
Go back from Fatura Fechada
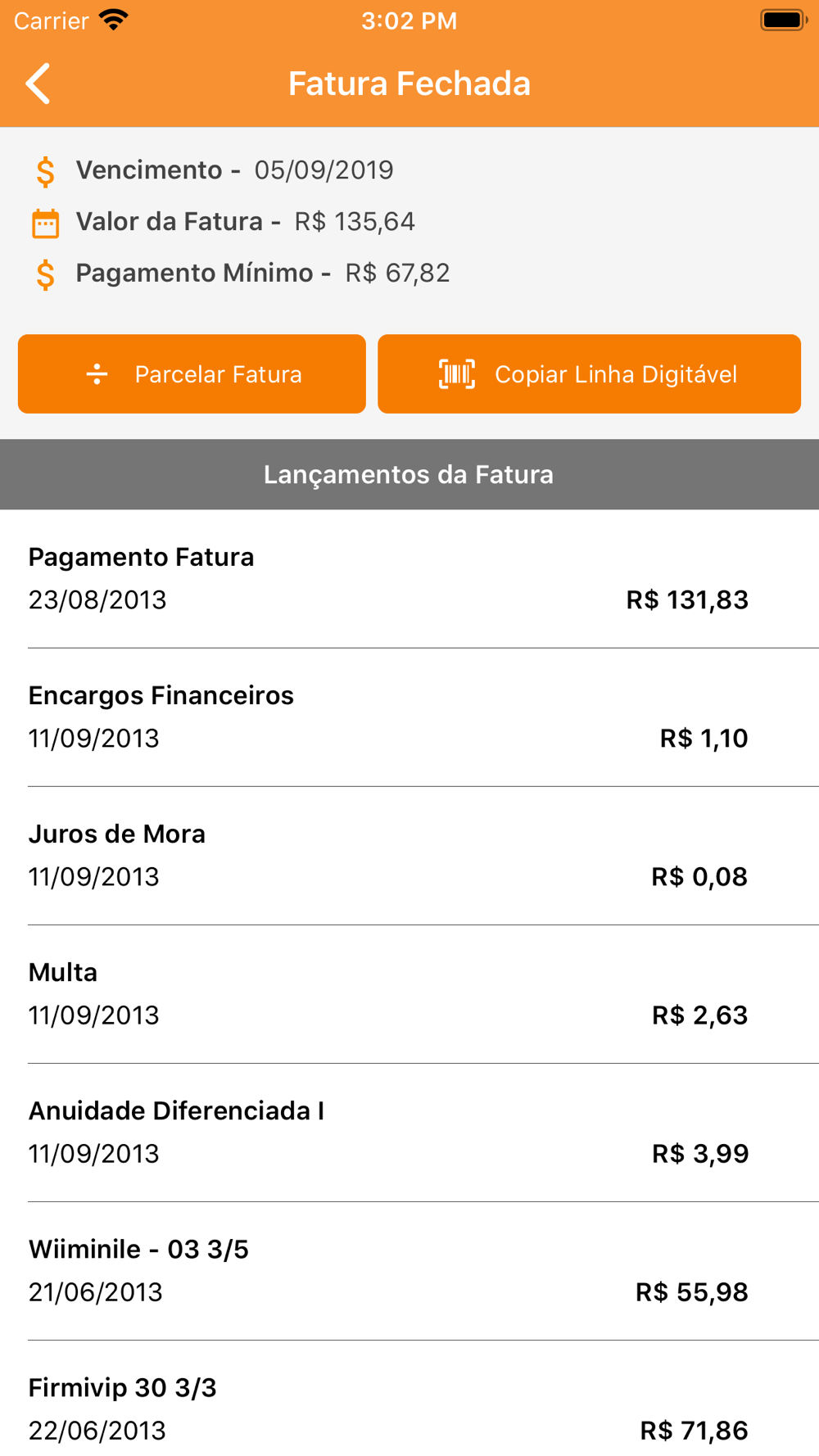pyautogui.click(x=38, y=84)
